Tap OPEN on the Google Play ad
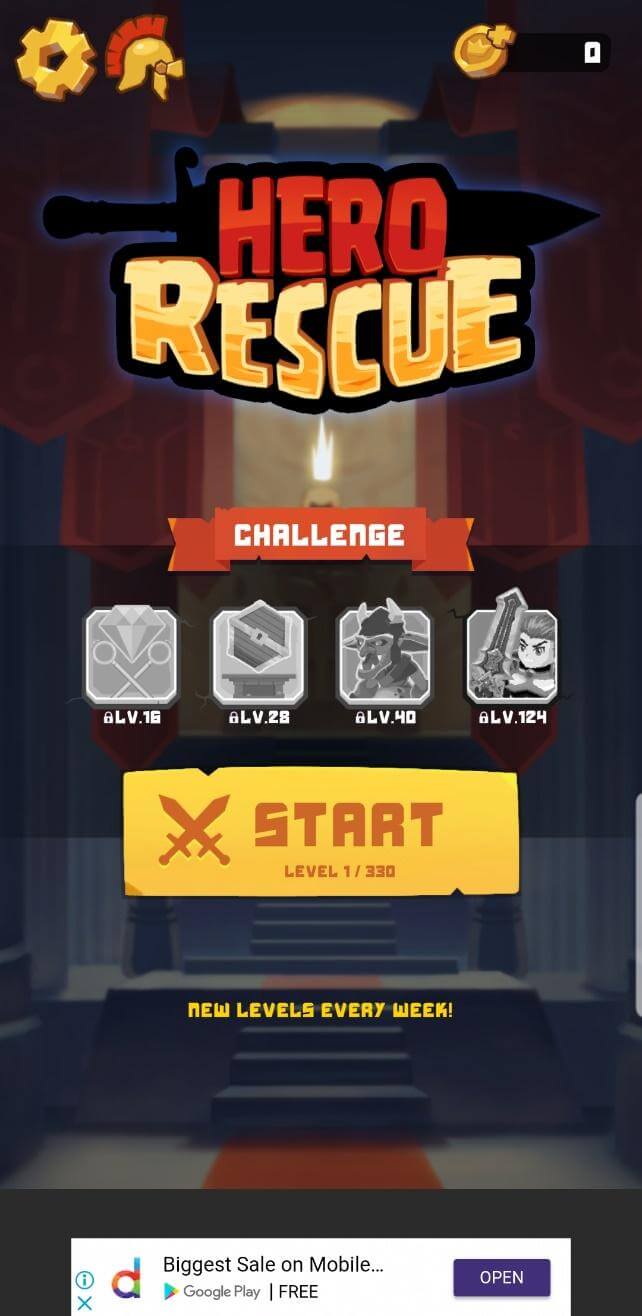The height and width of the screenshot is (1316, 642). pyautogui.click(x=501, y=1277)
